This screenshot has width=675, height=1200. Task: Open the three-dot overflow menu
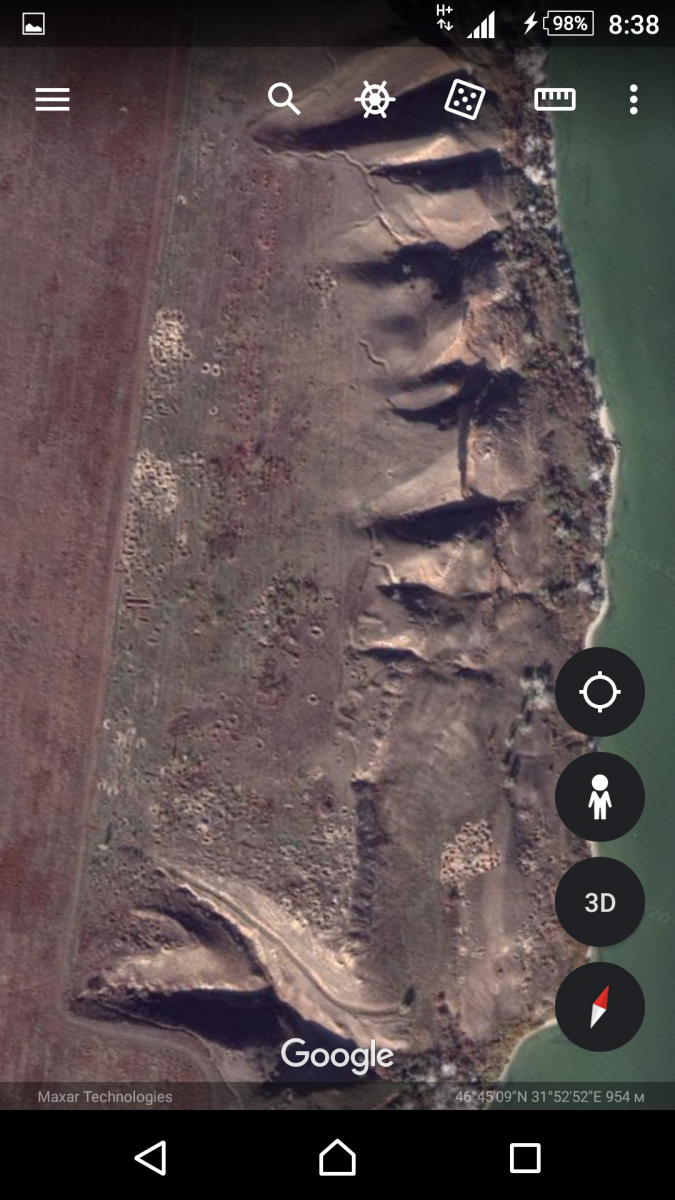(x=633, y=99)
